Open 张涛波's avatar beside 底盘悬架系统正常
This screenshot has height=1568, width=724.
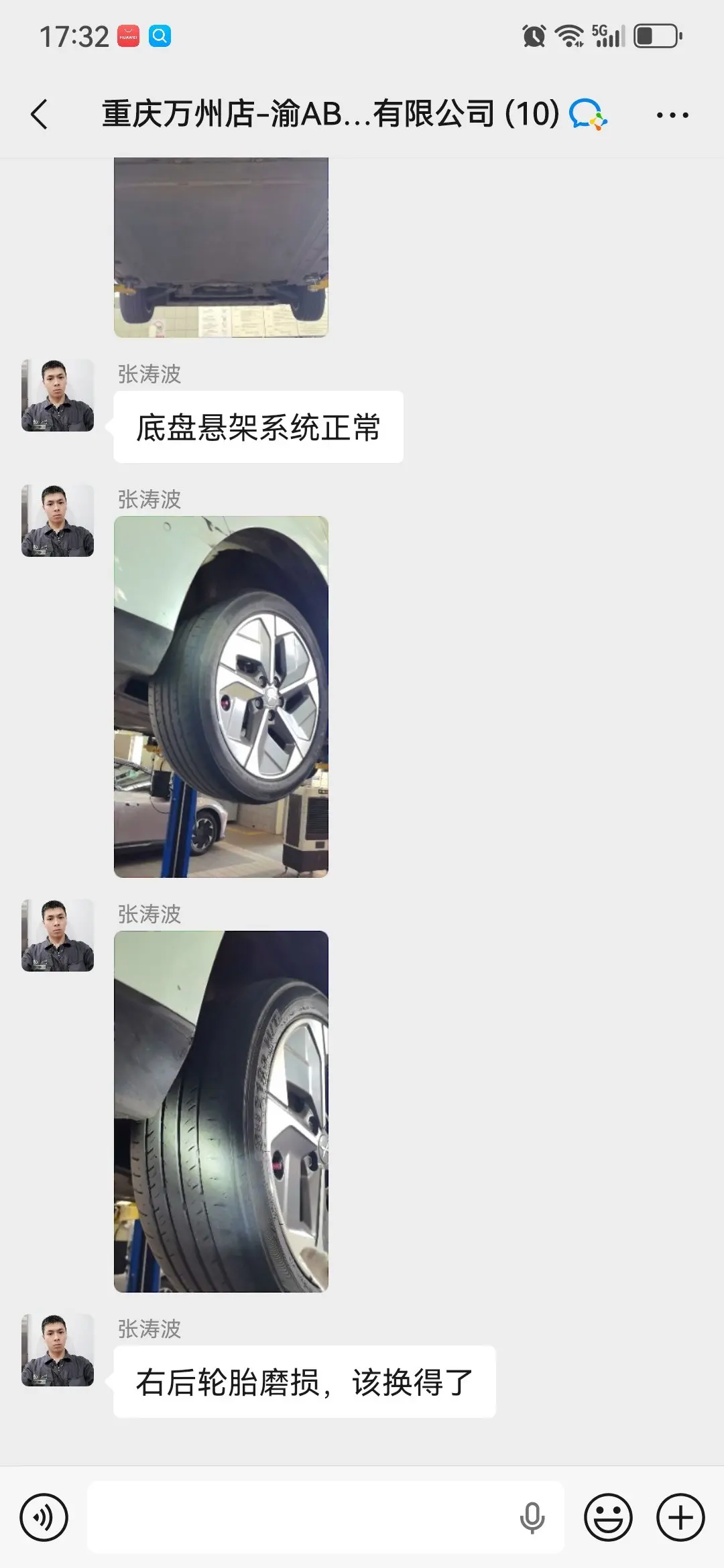pyautogui.click(x=58, y=395)
